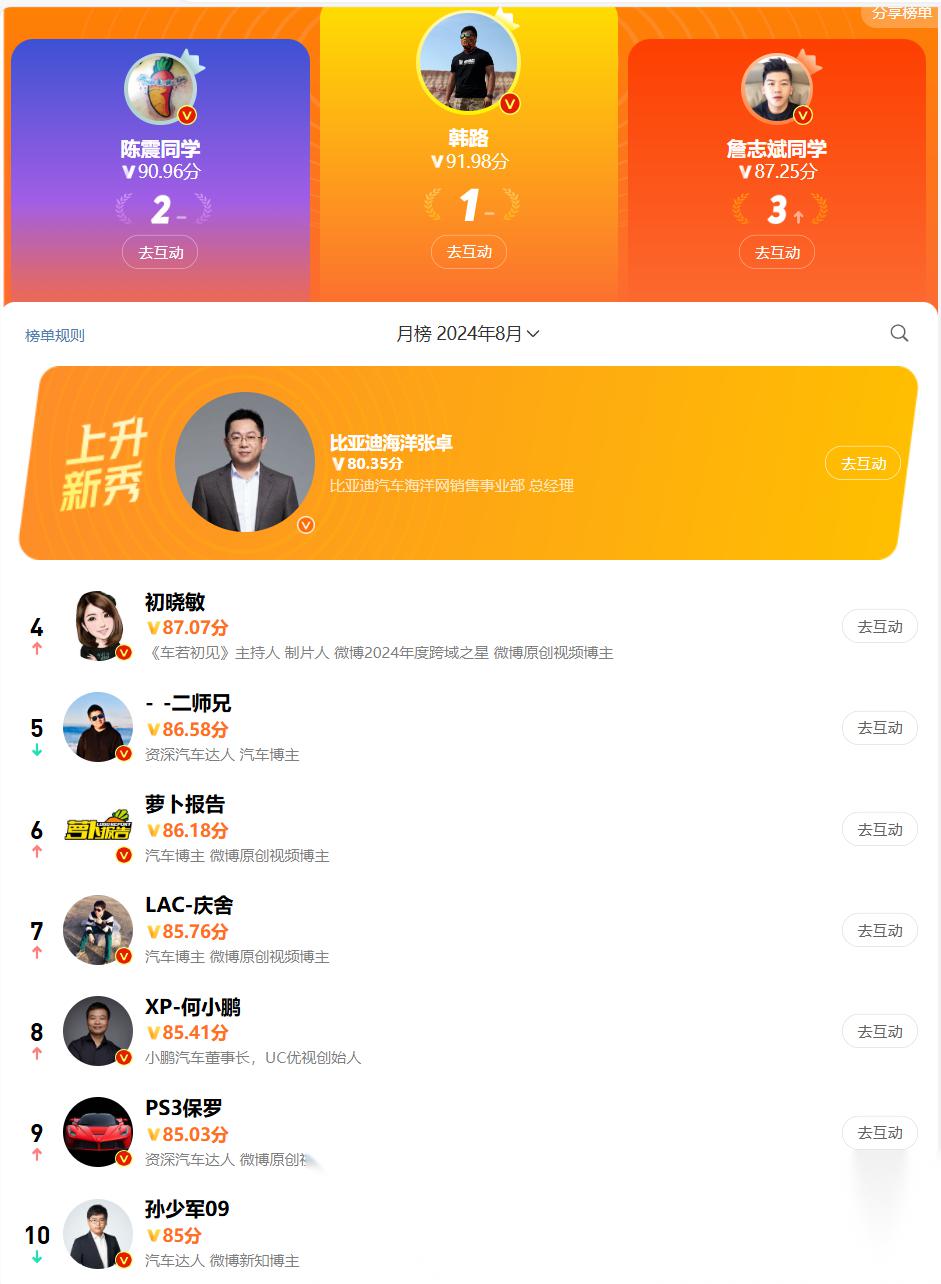This screenshot has width=941, height=1284.
Task: Open 韩路's avatar at rank one
Action: pos(468,62)
